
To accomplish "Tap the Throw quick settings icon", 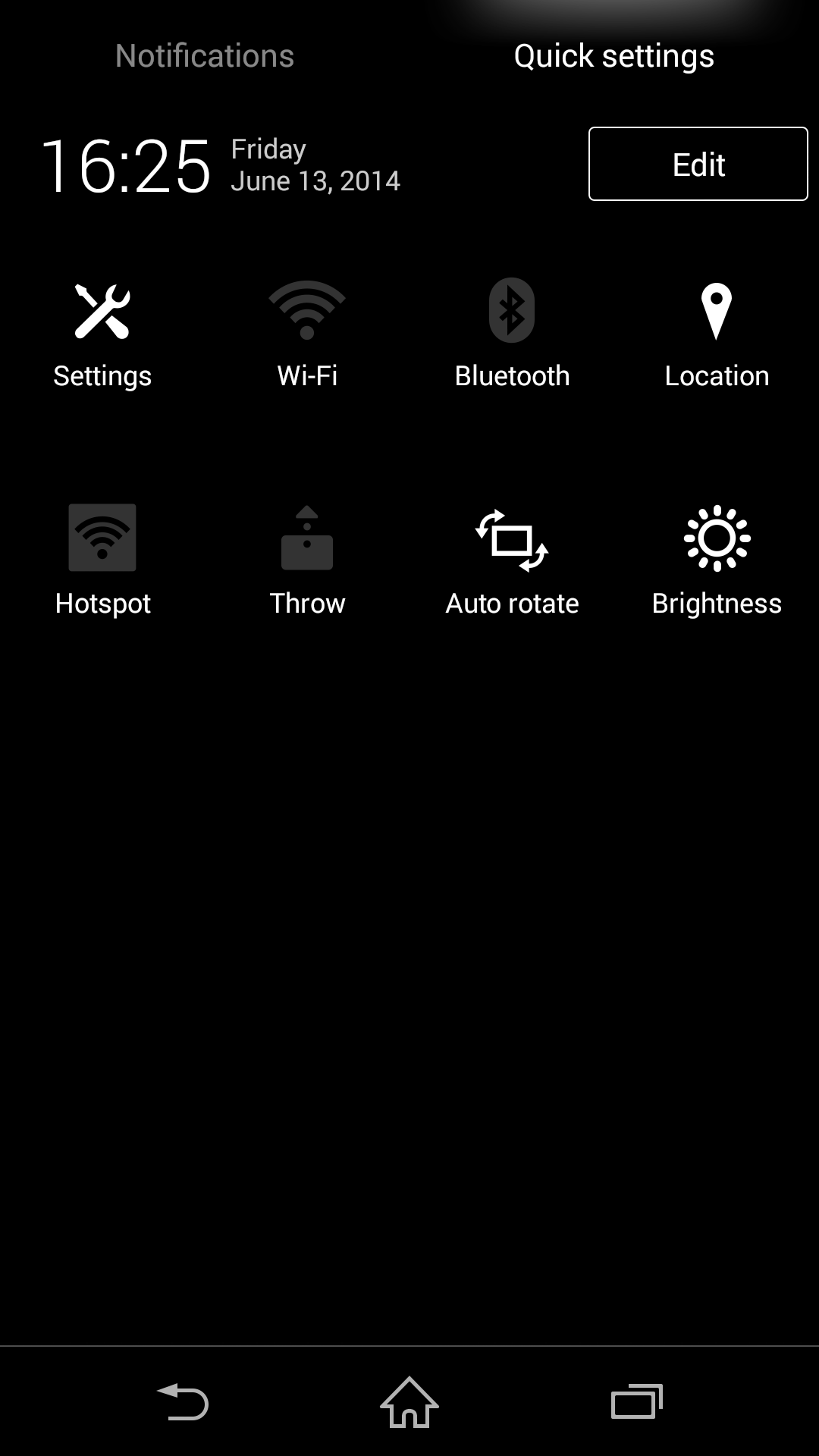I will [307, 538].
